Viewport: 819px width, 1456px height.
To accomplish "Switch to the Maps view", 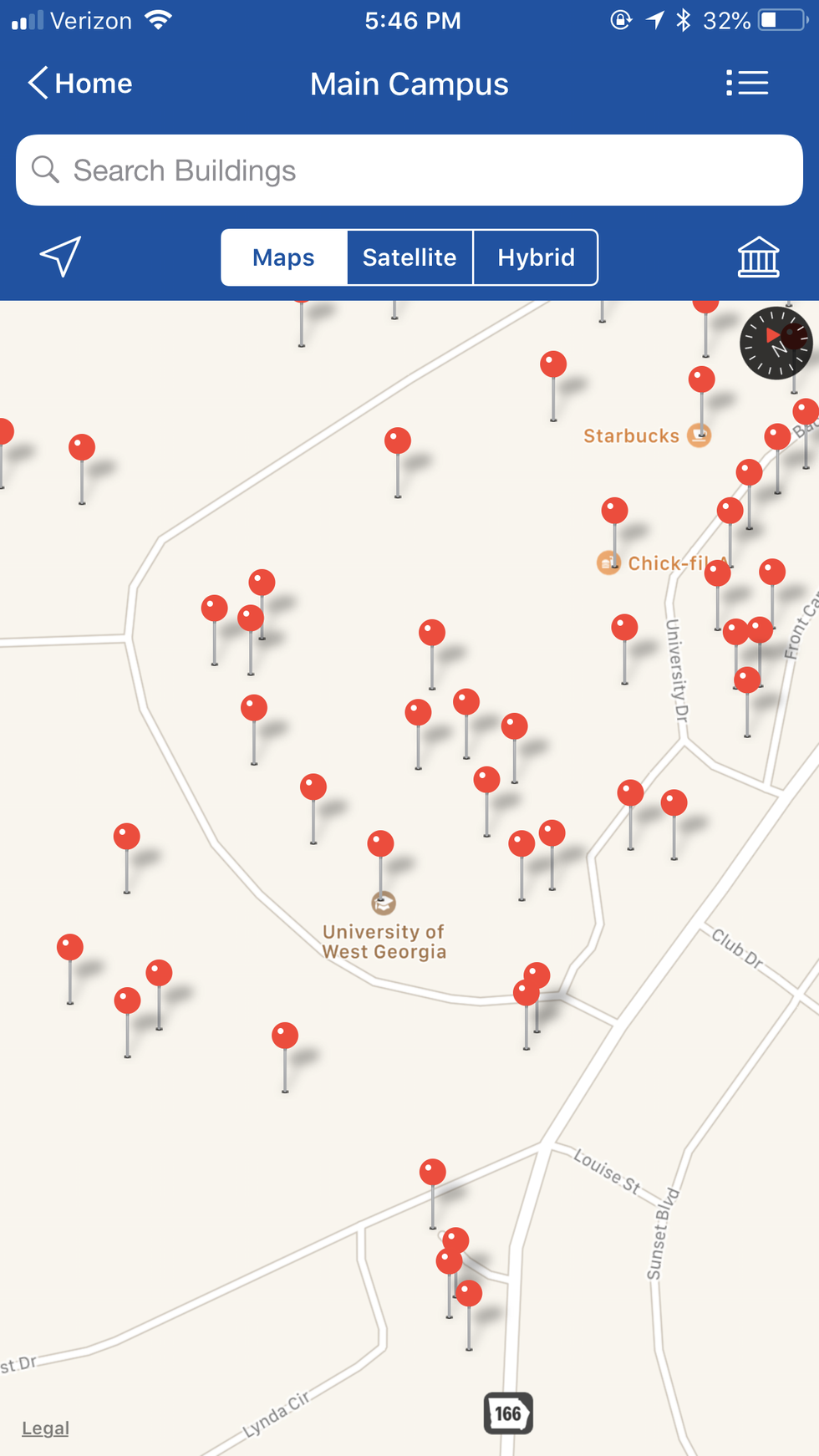I will click(284, 257).
